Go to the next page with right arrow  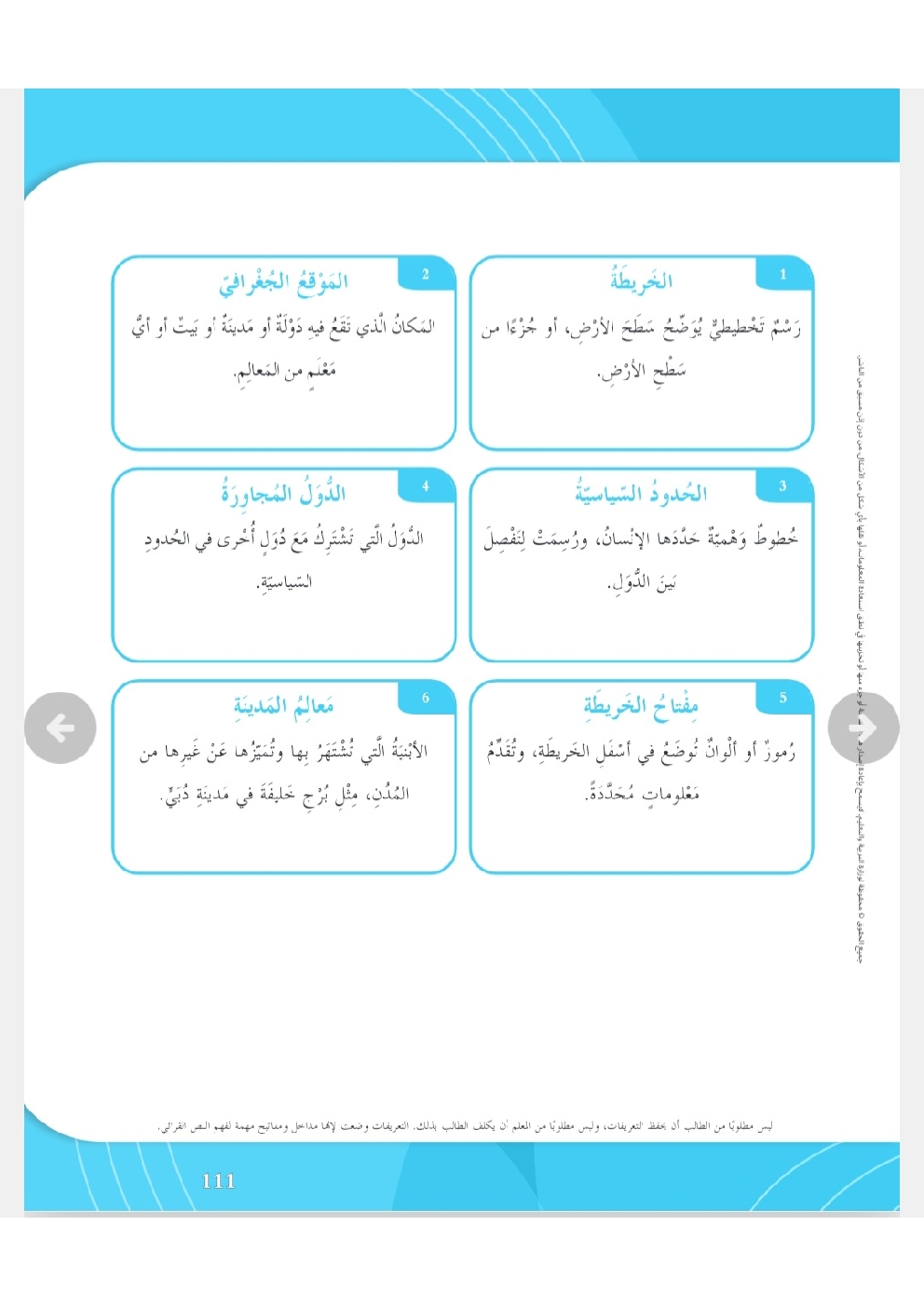[863, 728]
